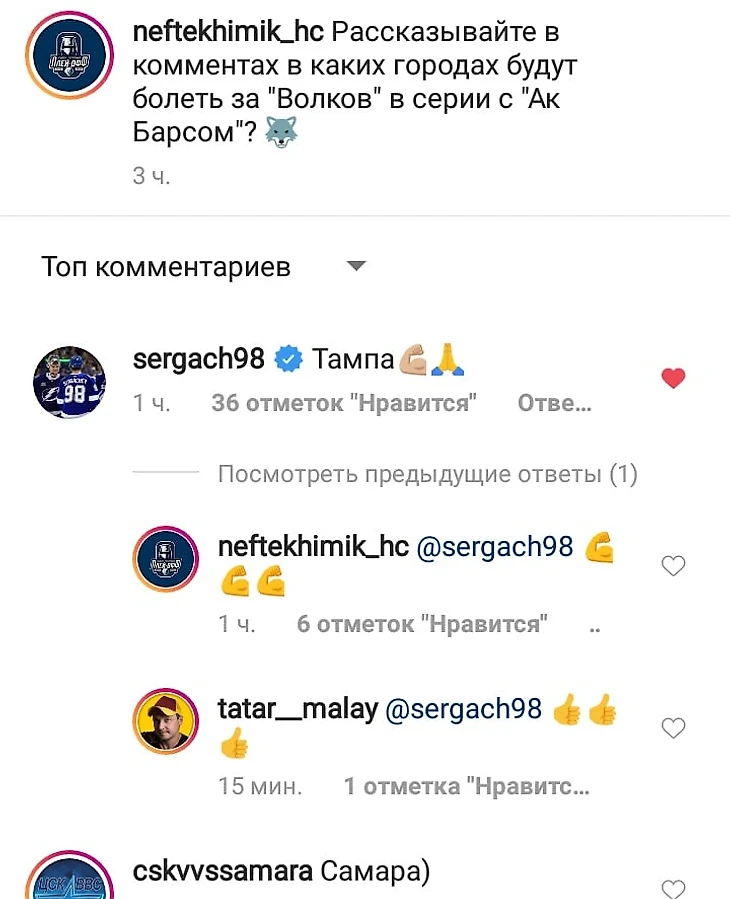Viewport: 730px width, 899px height.
Task: Unlike sergach98's Тампа comment
Action: (x=674, y=378)
